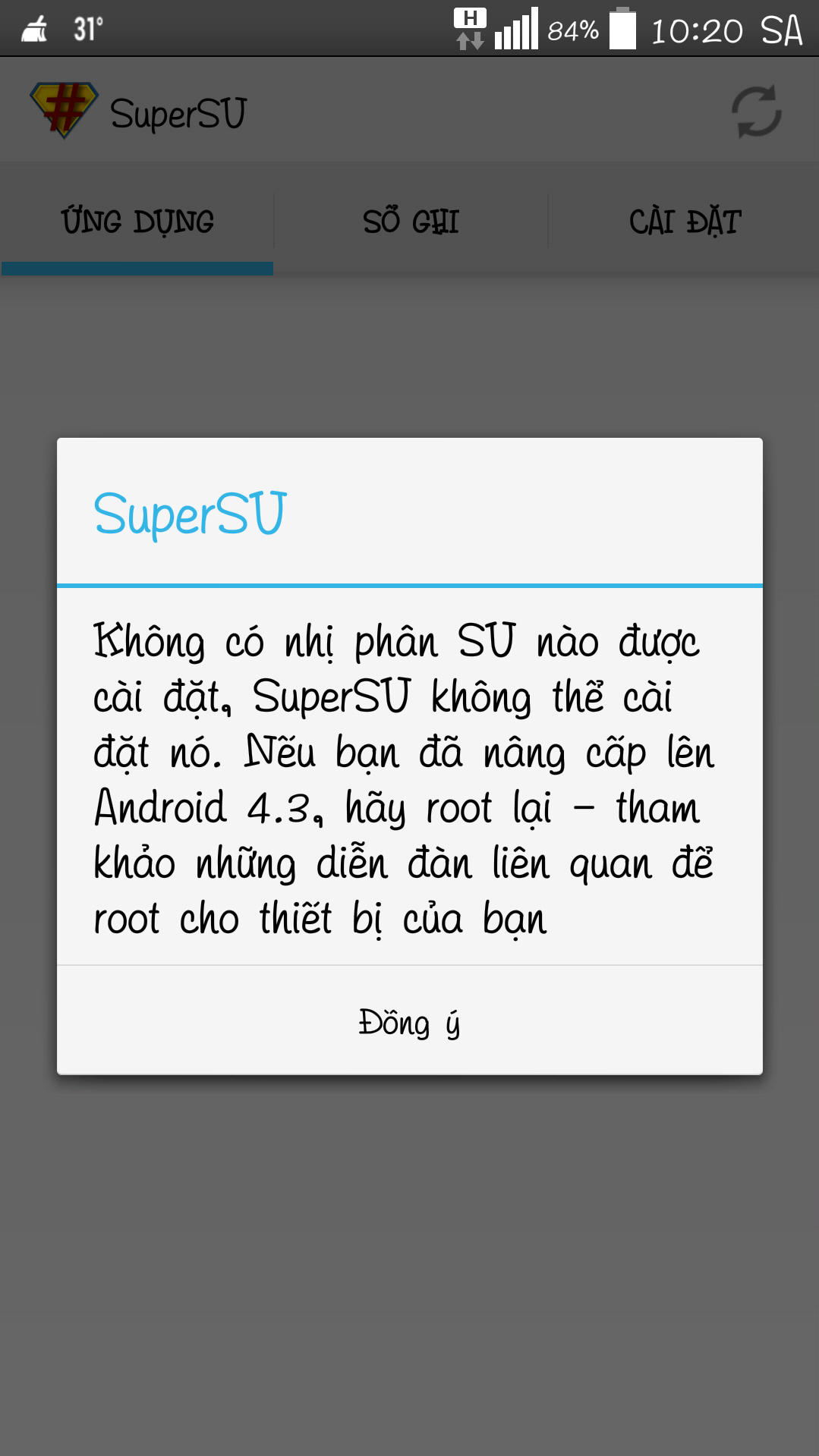Open the Cài đặt tab
819x1456 pixels.
[x=684, y=222]
